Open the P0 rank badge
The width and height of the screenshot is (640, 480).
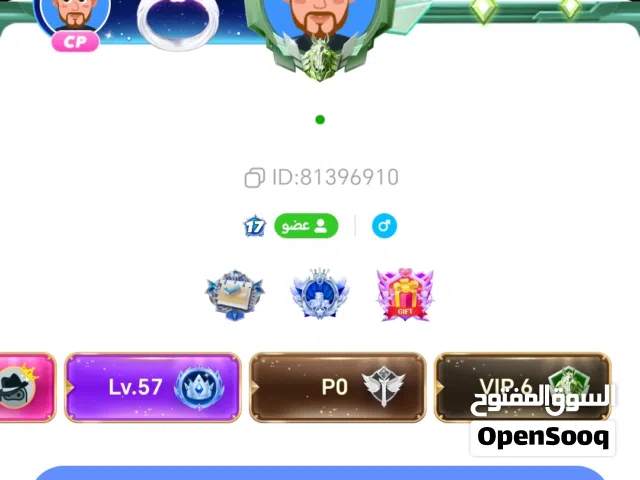click(x=337, y=387)
